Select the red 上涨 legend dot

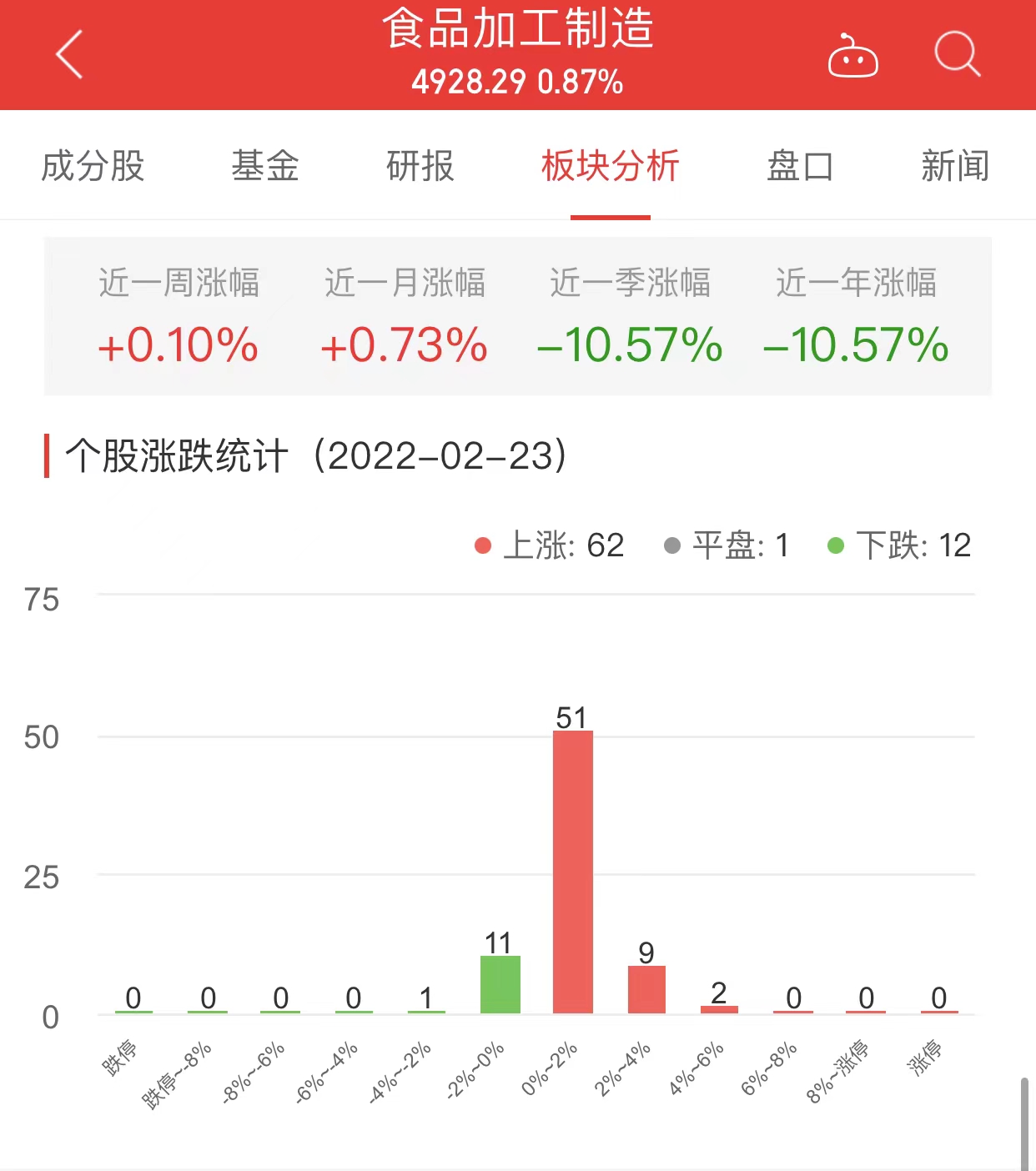[481, 545]
